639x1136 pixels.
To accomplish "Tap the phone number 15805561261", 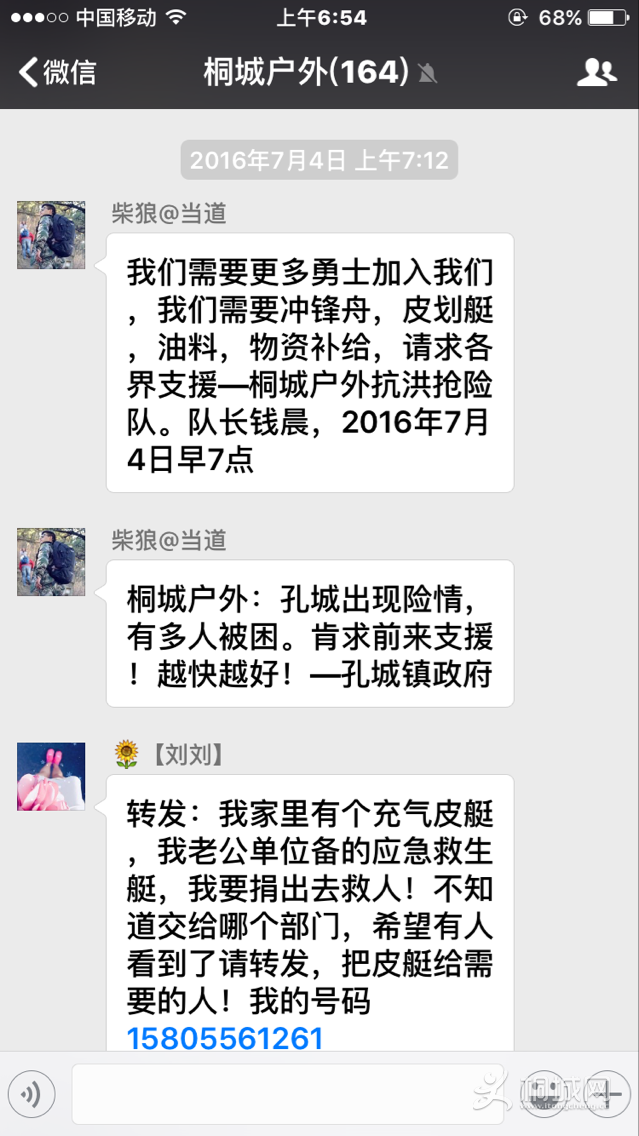I will [225, 1037].
